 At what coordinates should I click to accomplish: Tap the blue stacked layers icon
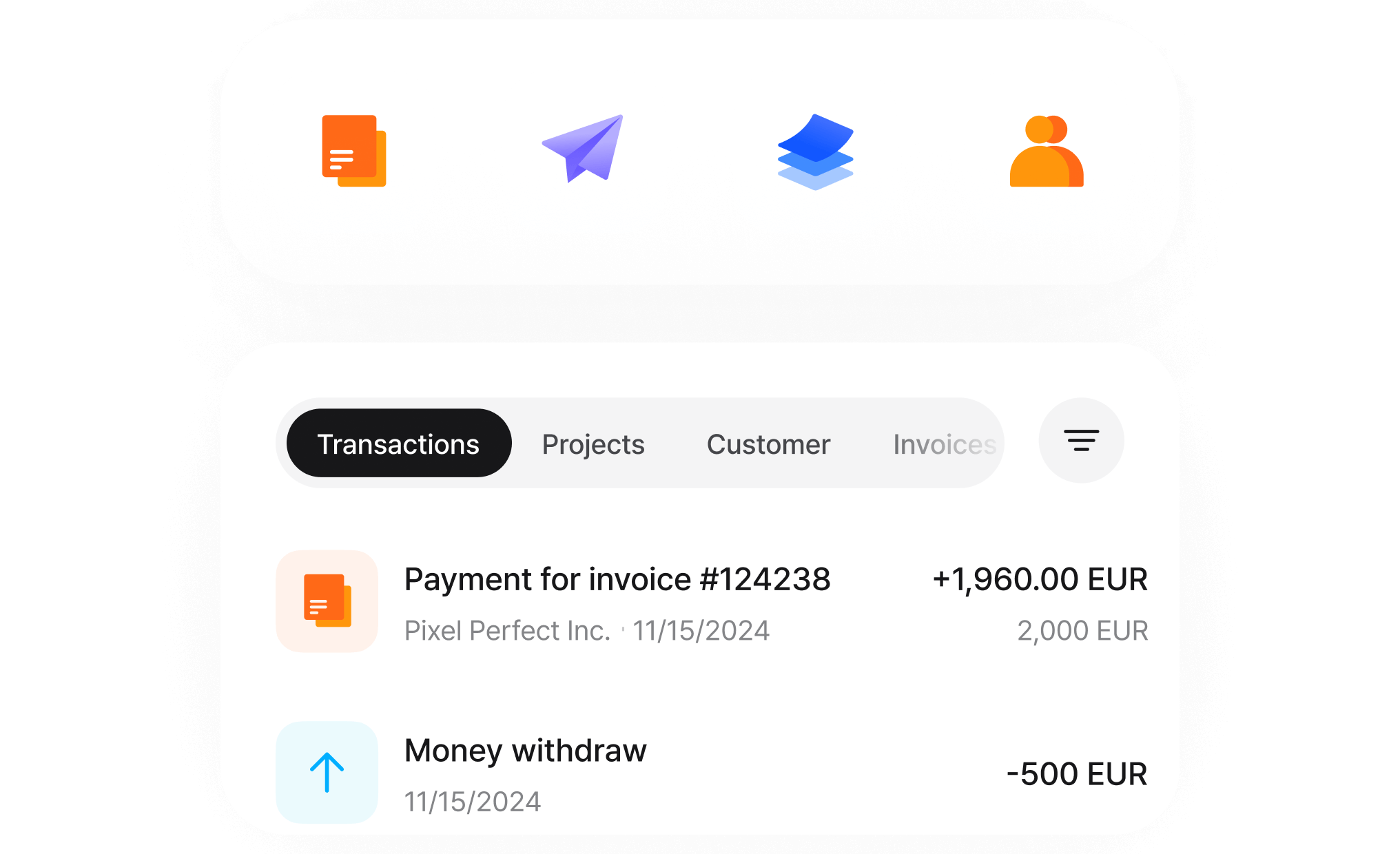pyautogui.click(x=815, y=152)
